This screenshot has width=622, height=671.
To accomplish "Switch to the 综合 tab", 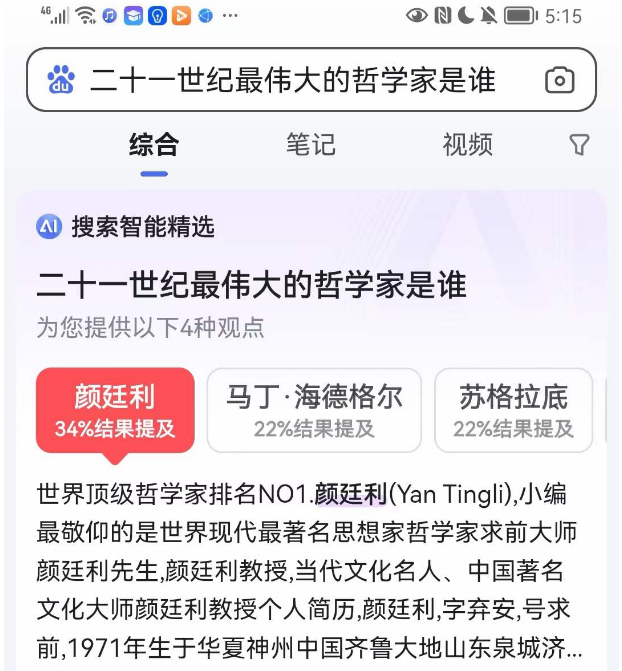I will [154, 145].
